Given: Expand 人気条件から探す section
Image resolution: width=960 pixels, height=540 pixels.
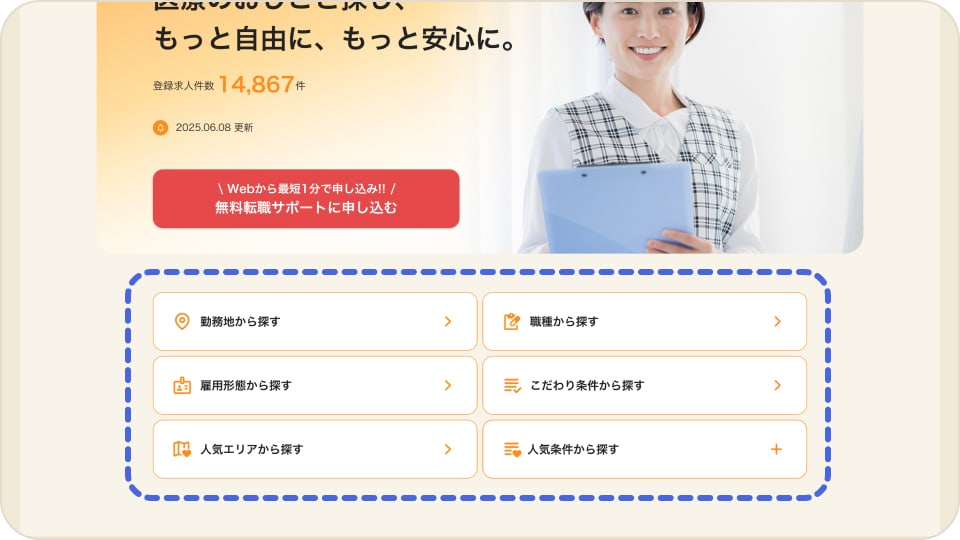Looking at the screenshot, I should tap(644, 449).
